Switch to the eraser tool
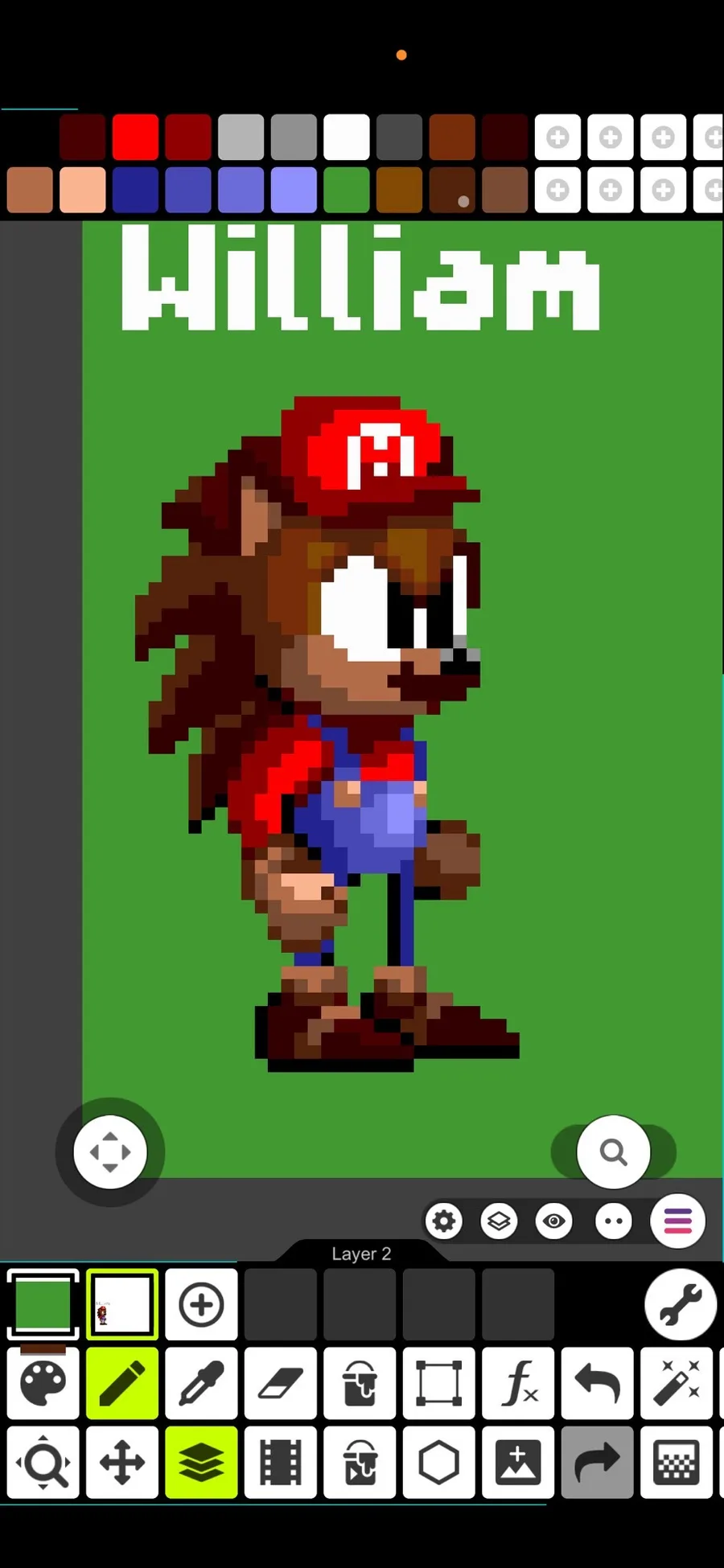Viewport: 724px width, 1568px height. coord(281,1383)
